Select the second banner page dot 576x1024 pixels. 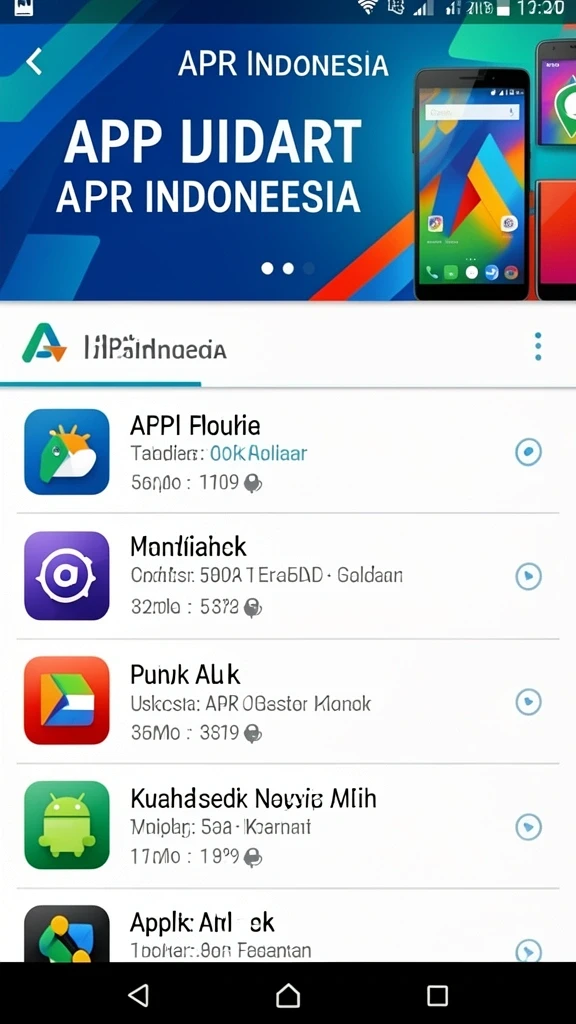(x=288, y=268)
